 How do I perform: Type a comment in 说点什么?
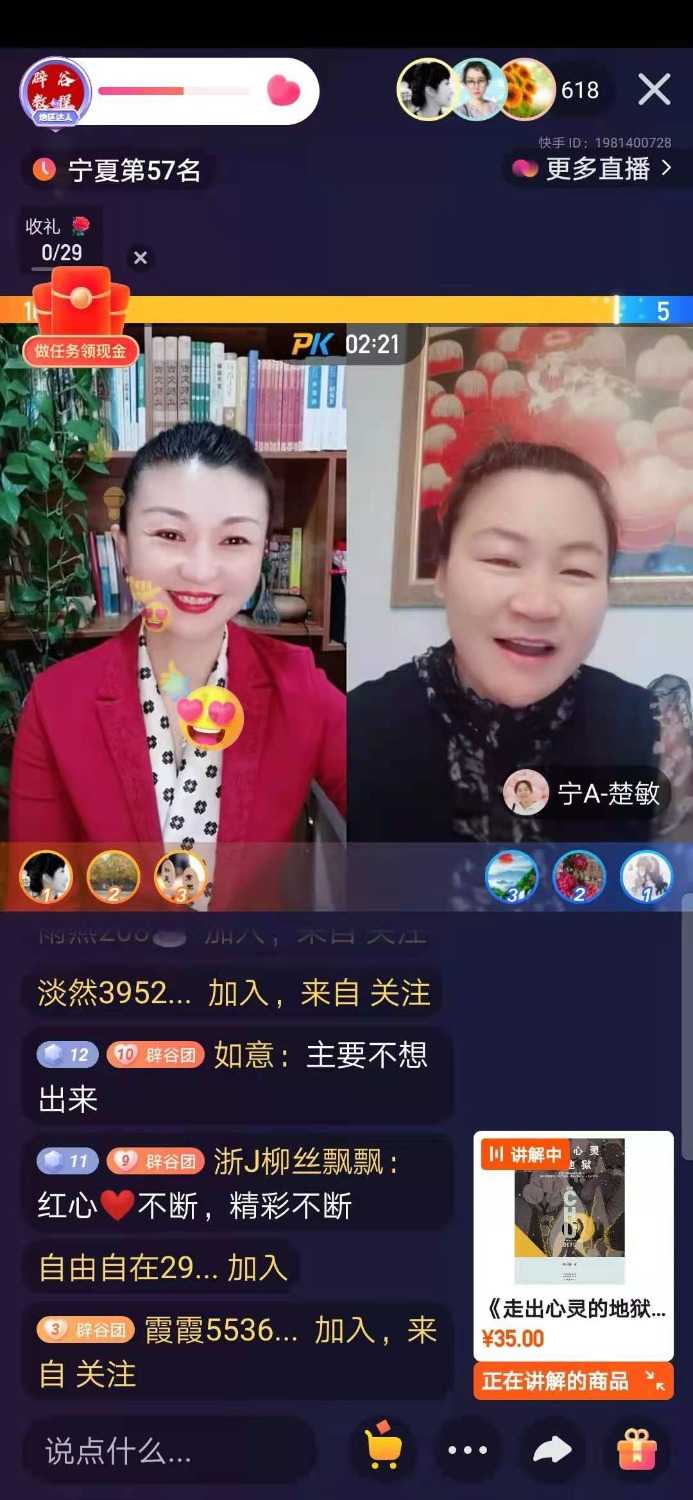pos(170,1450)
